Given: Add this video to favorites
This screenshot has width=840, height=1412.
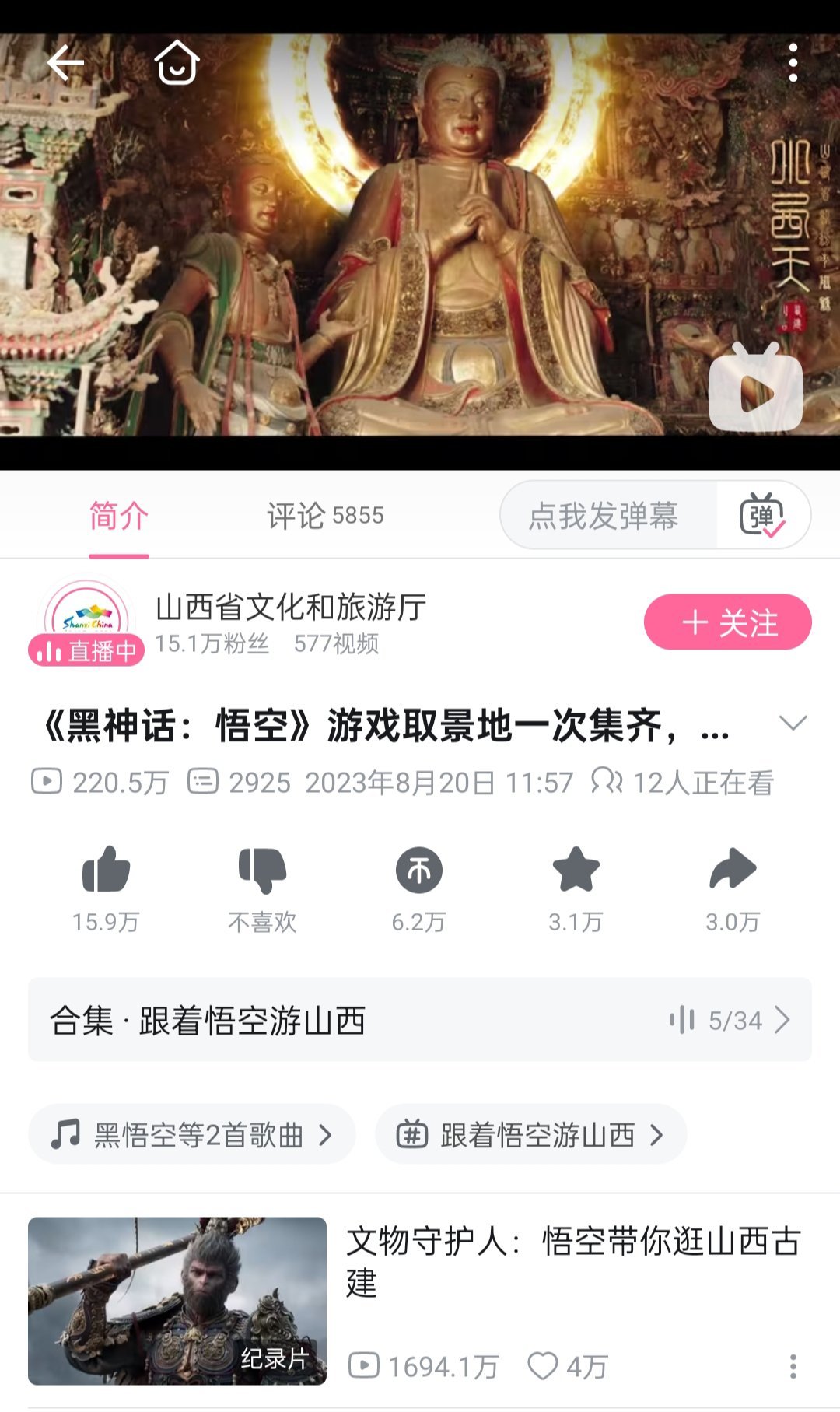Looking at the screenshot, I should pos(576,870).
